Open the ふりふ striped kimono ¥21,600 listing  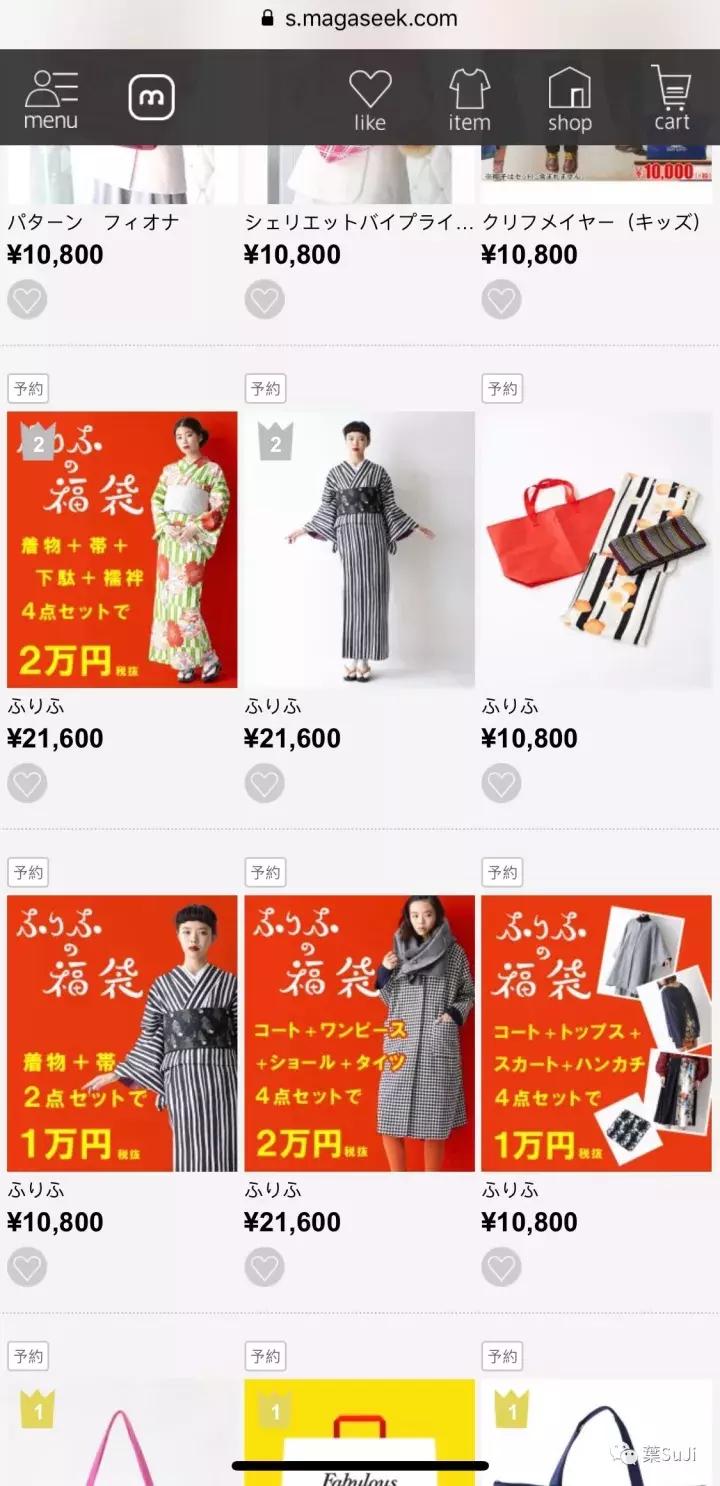[x=358, y=548]
